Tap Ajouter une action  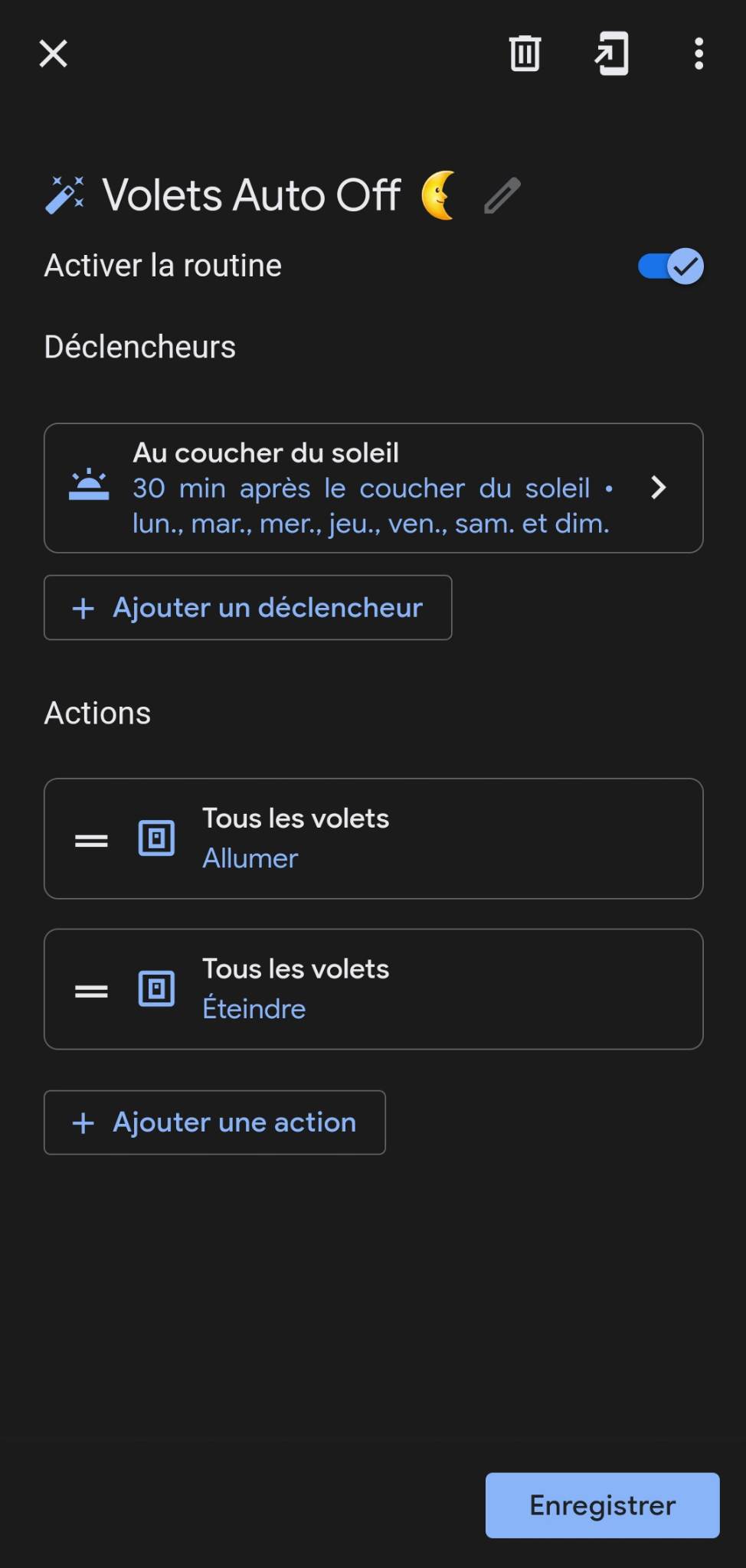[214, 1122]
